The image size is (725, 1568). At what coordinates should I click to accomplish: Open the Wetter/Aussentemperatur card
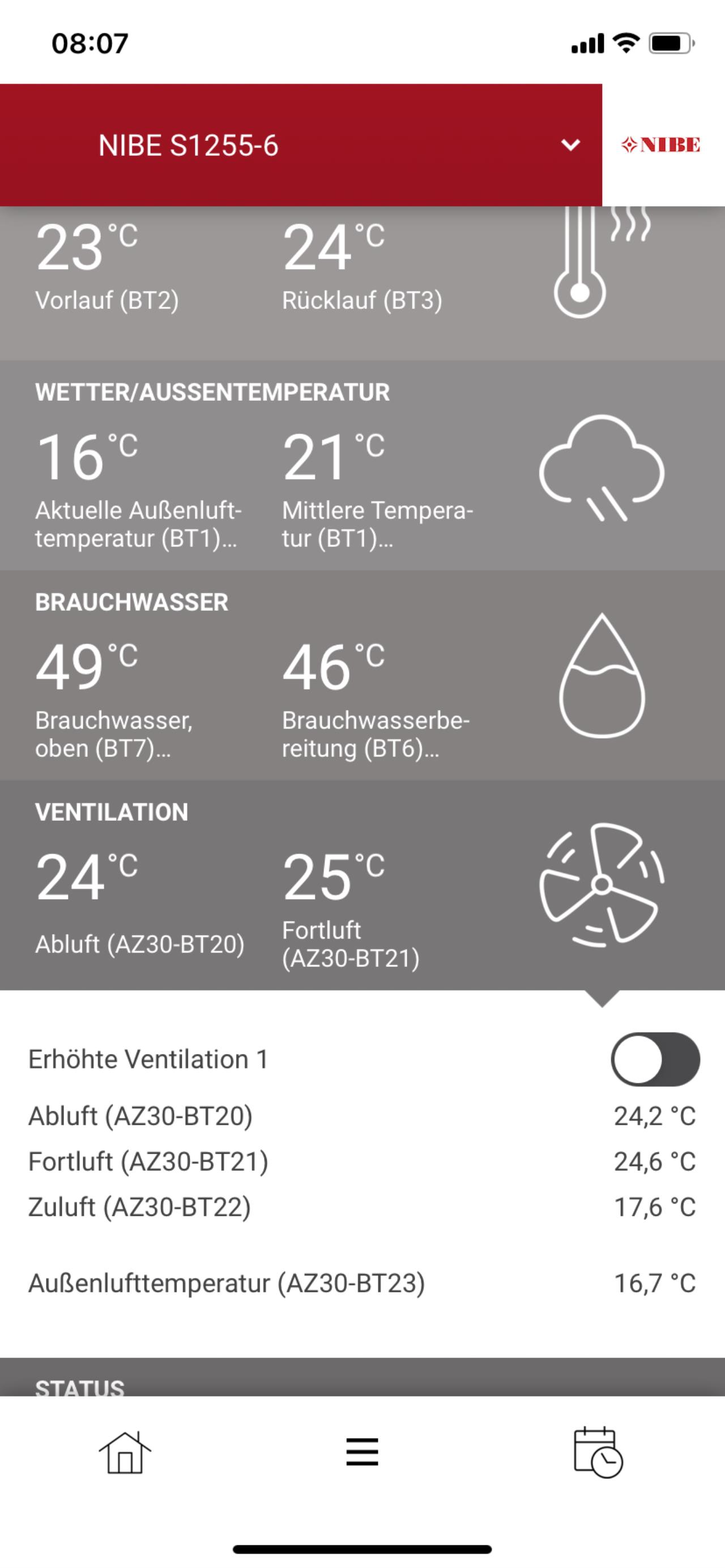point(362,465)
